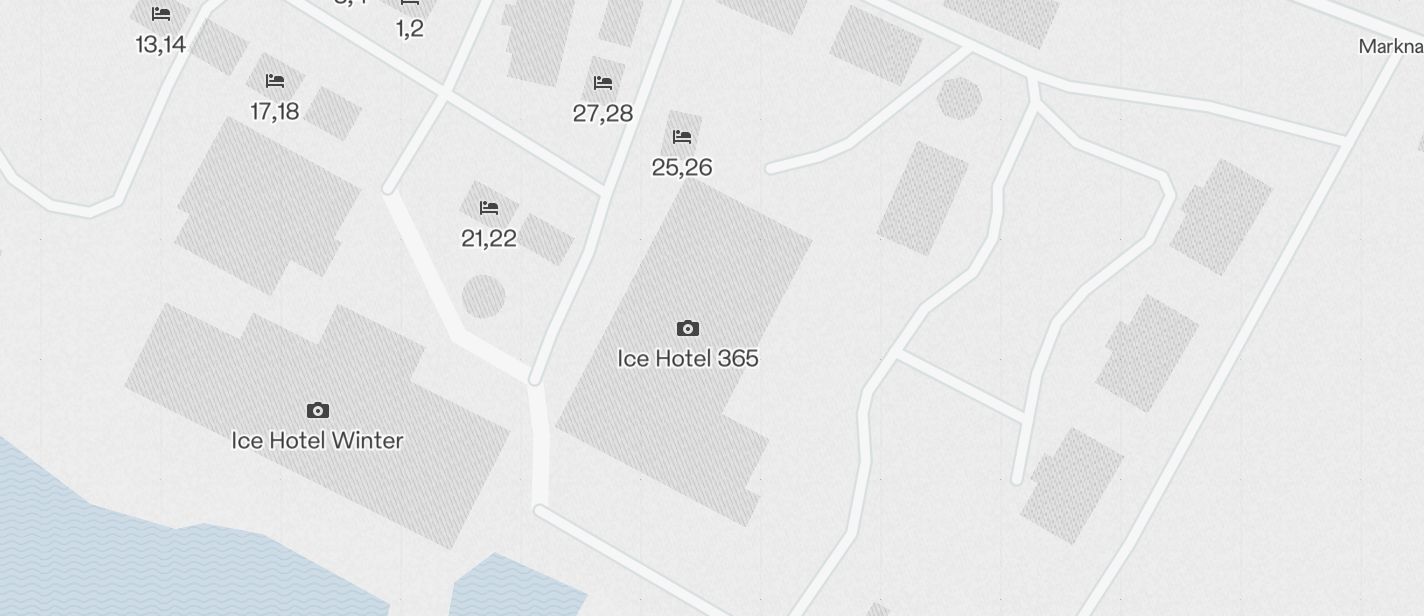Image resolution: width=1424 pixels, height=616 pixels.
Task: Open the bed marker for rooms 21,22
Action: pos(489,208)
